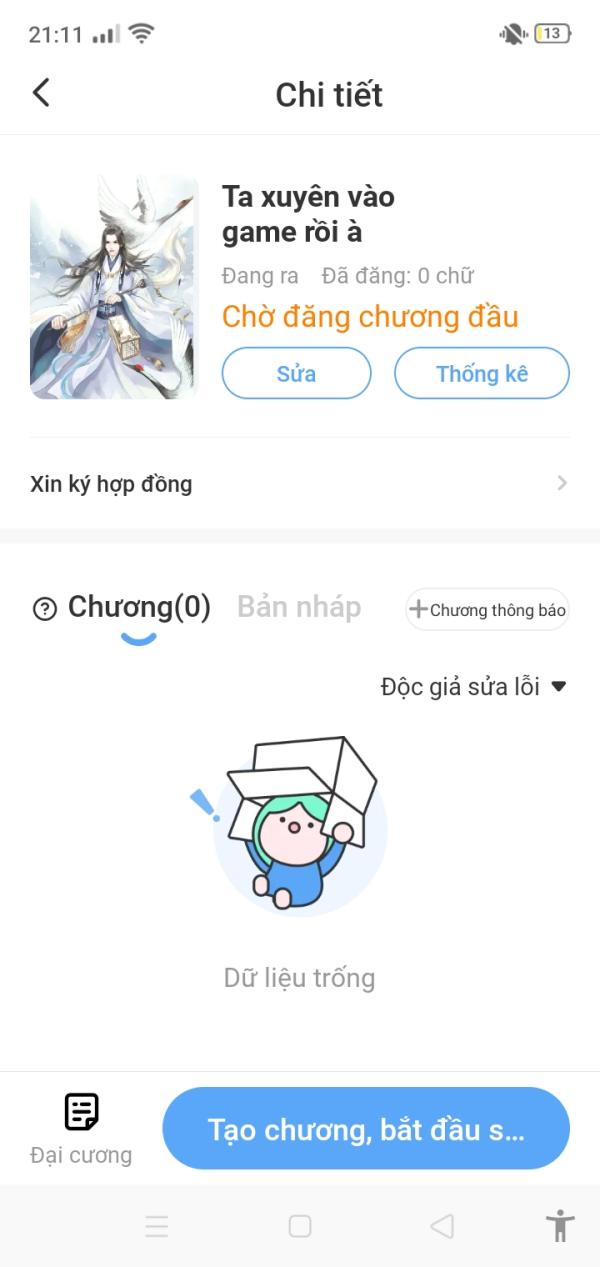The image size is (600, 1267).
Task: Switch to the Bản nháp tab
Action: [298, 608]
